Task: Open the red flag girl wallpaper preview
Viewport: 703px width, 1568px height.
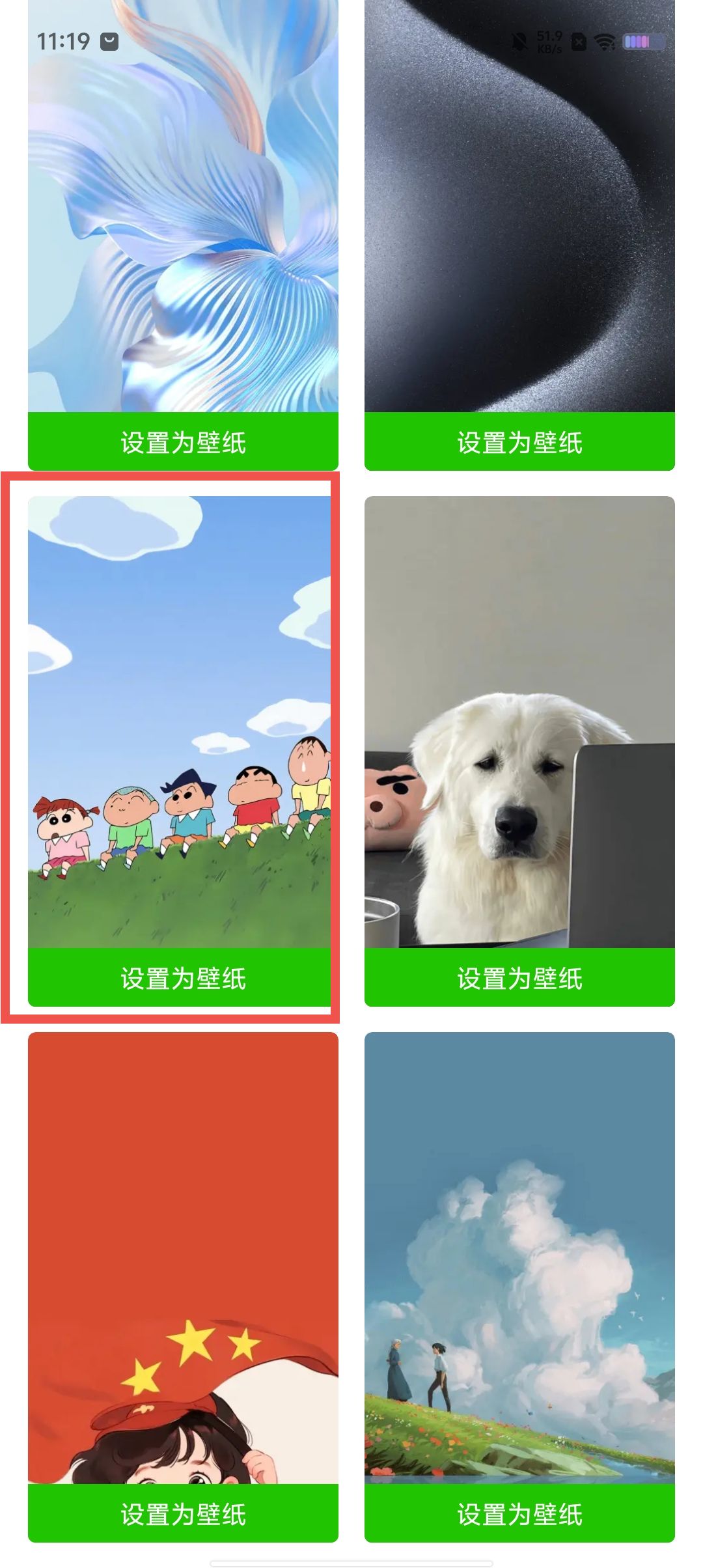Action: tap(183, 1257)
